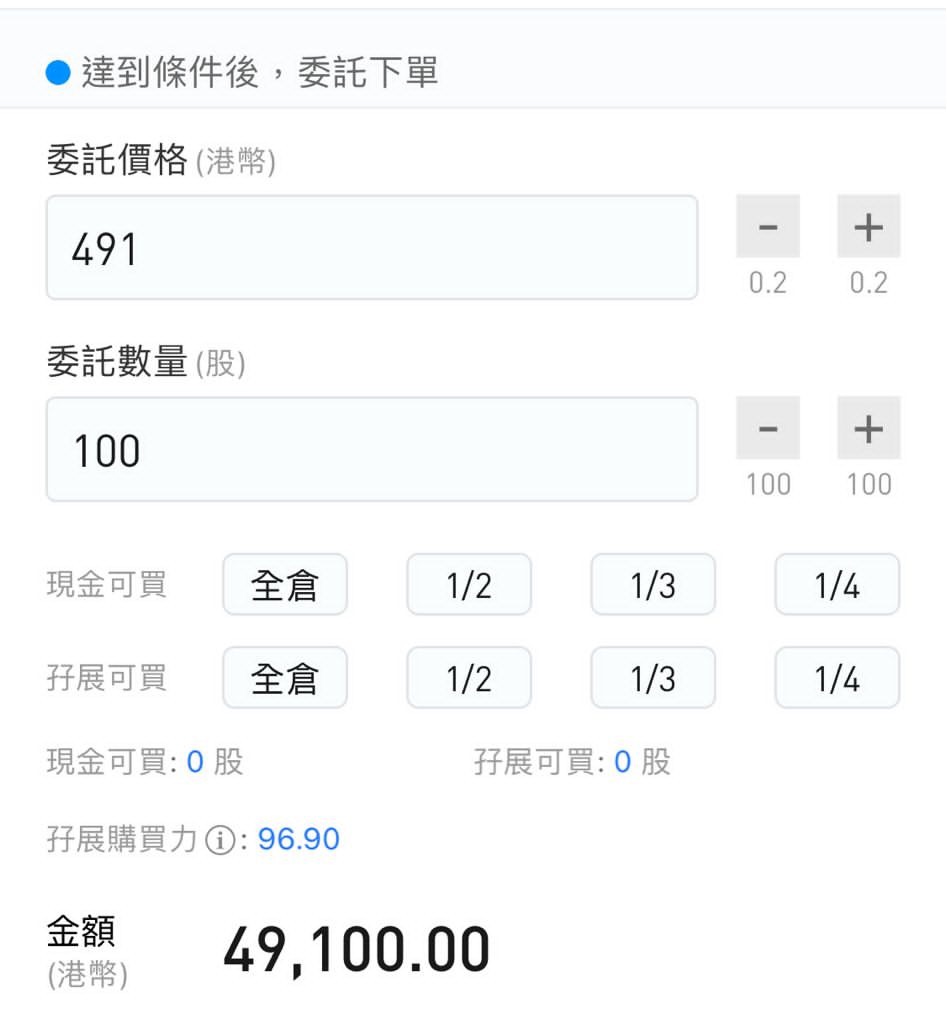This screenshot has height=1020, width=947.
Task: Pick 1/3 of margin buying power
Action: coord(653,677)
